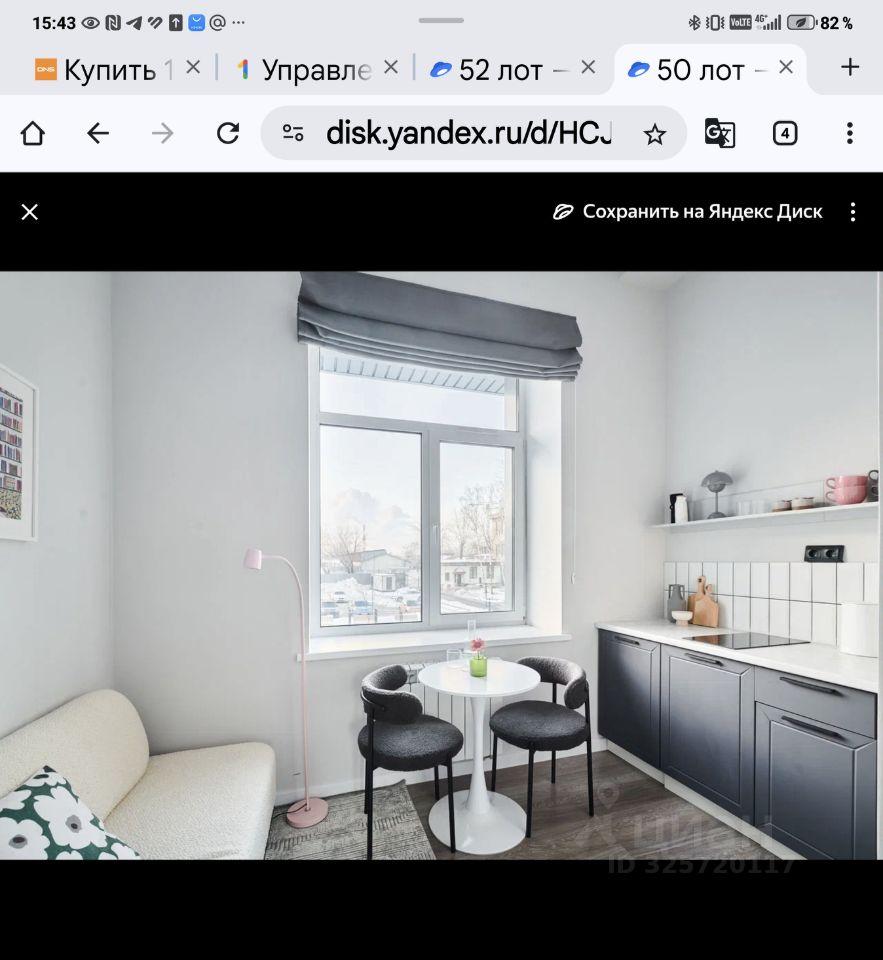
Task: Close the 'Купить' tab
Action: [193, 67]
